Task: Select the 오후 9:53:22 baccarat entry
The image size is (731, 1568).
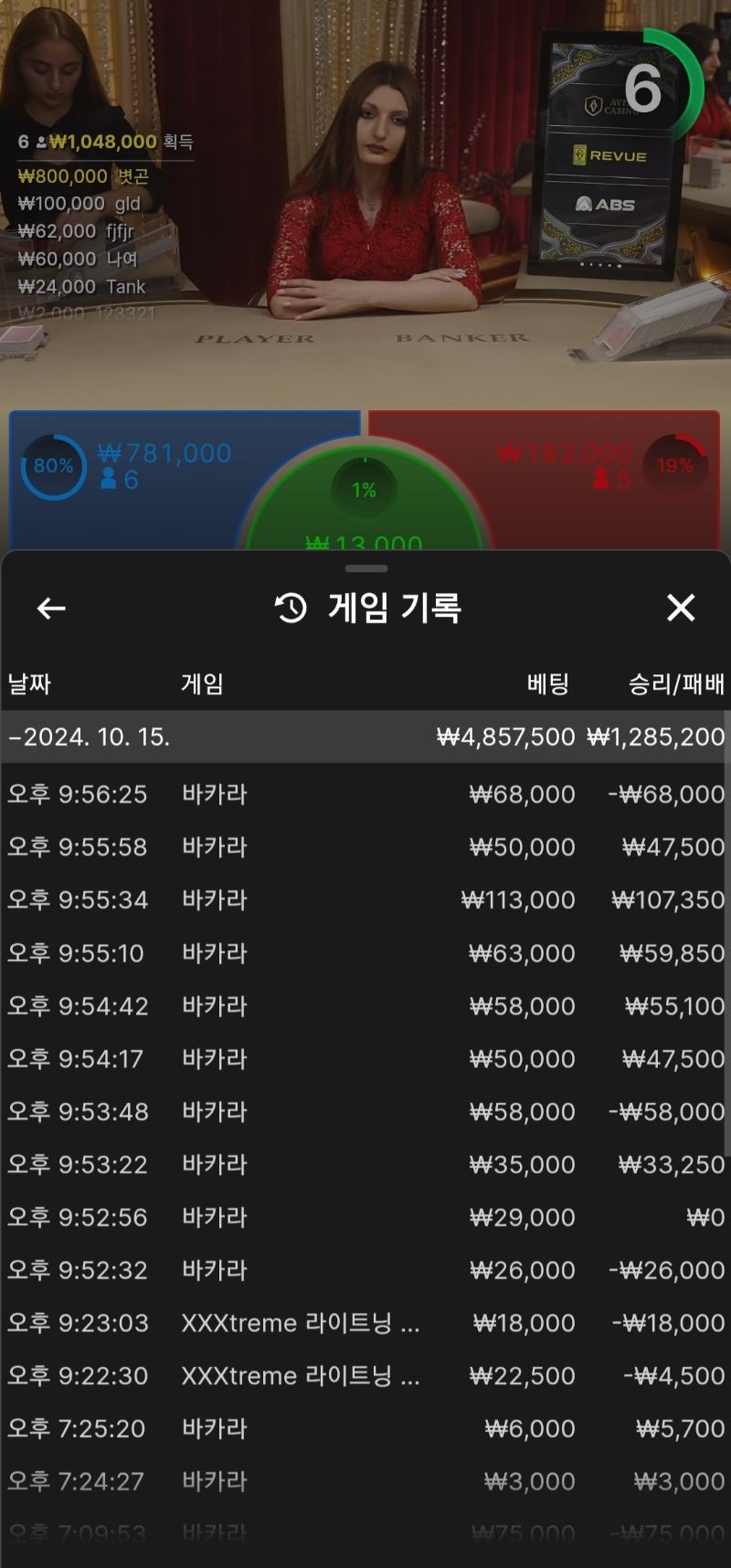Action: click(365, 1165)
